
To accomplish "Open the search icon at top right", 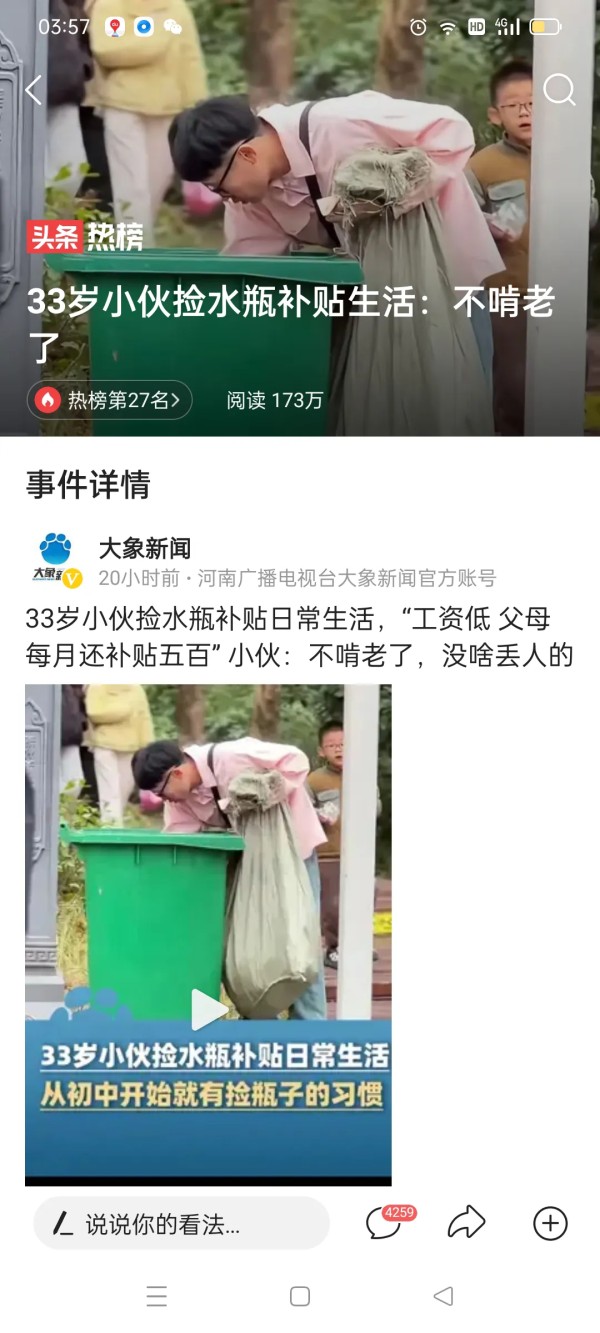I will click(x=559, y=90).
